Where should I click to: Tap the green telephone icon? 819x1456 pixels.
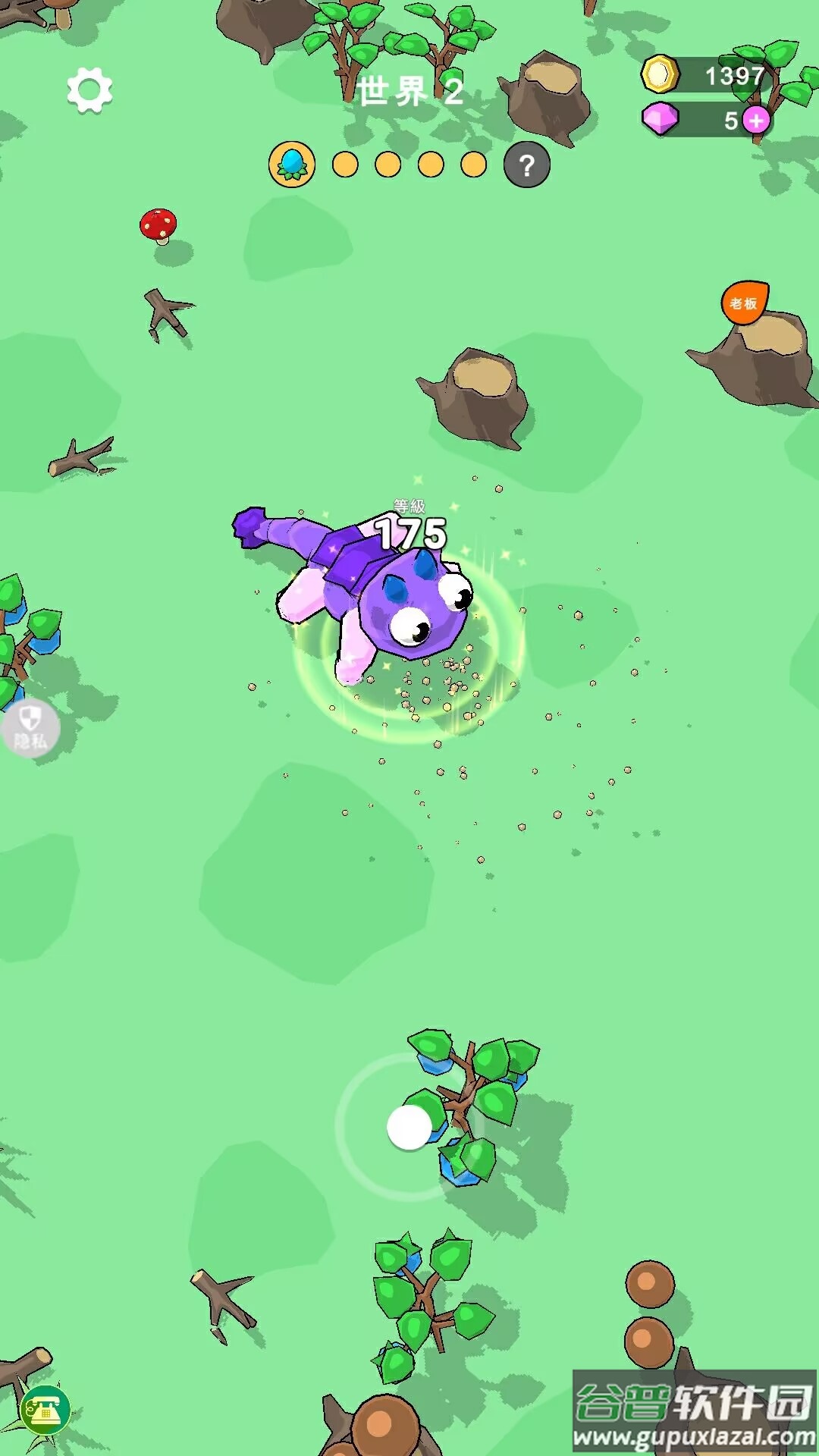coord(45,1410)
